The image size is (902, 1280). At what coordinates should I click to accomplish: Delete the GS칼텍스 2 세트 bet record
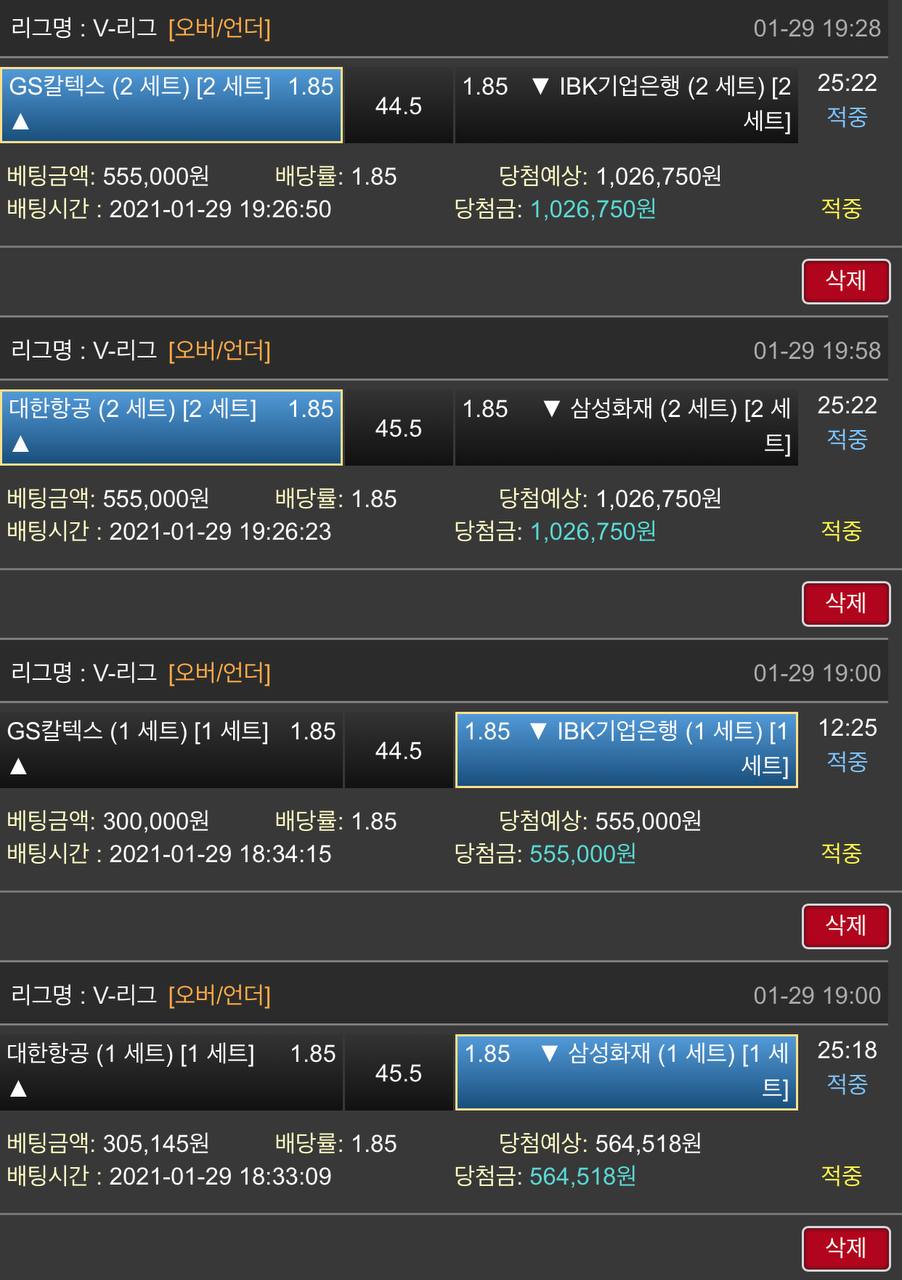(x=845, y=281)
